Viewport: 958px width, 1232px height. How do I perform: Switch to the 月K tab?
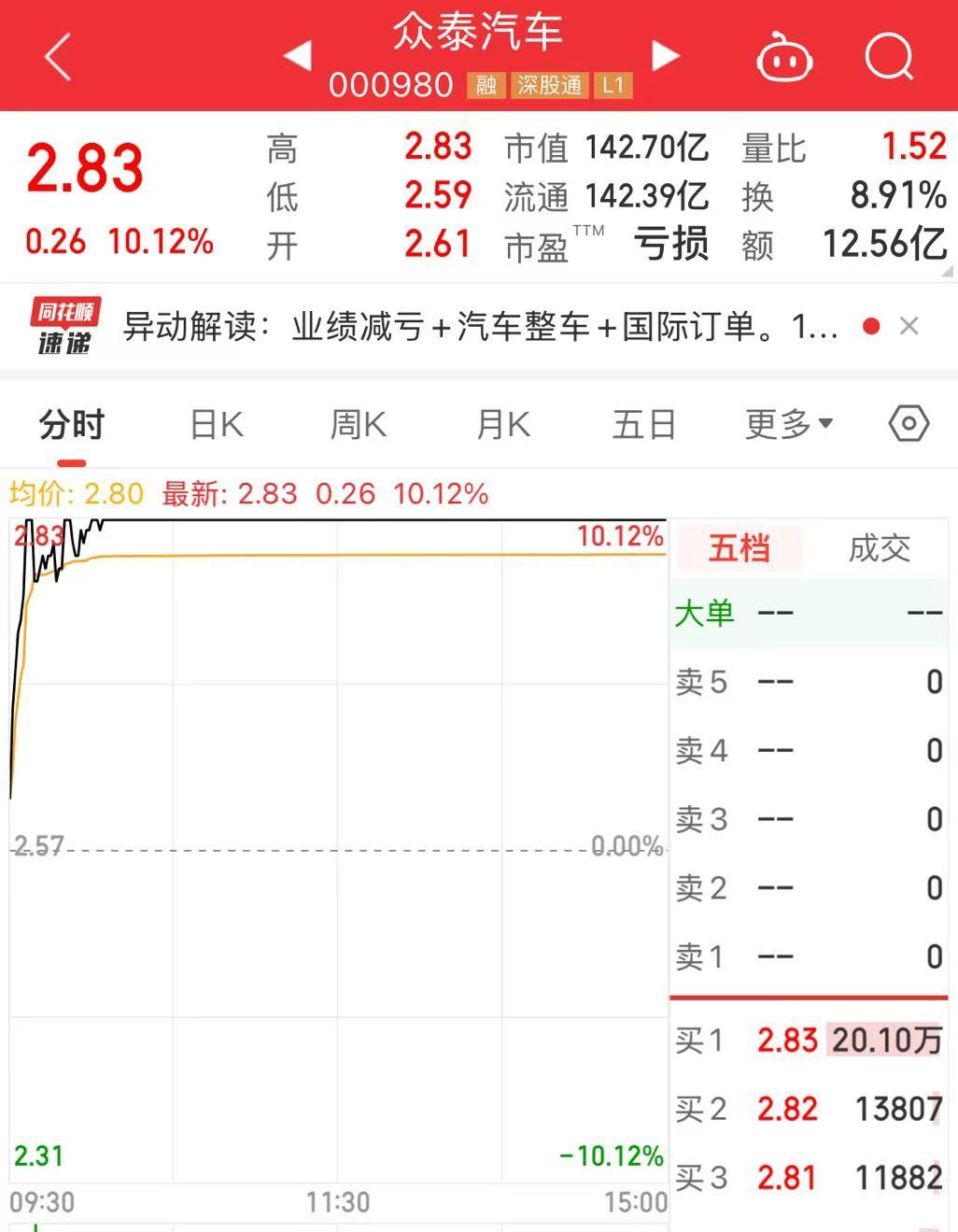pos(503,426)
